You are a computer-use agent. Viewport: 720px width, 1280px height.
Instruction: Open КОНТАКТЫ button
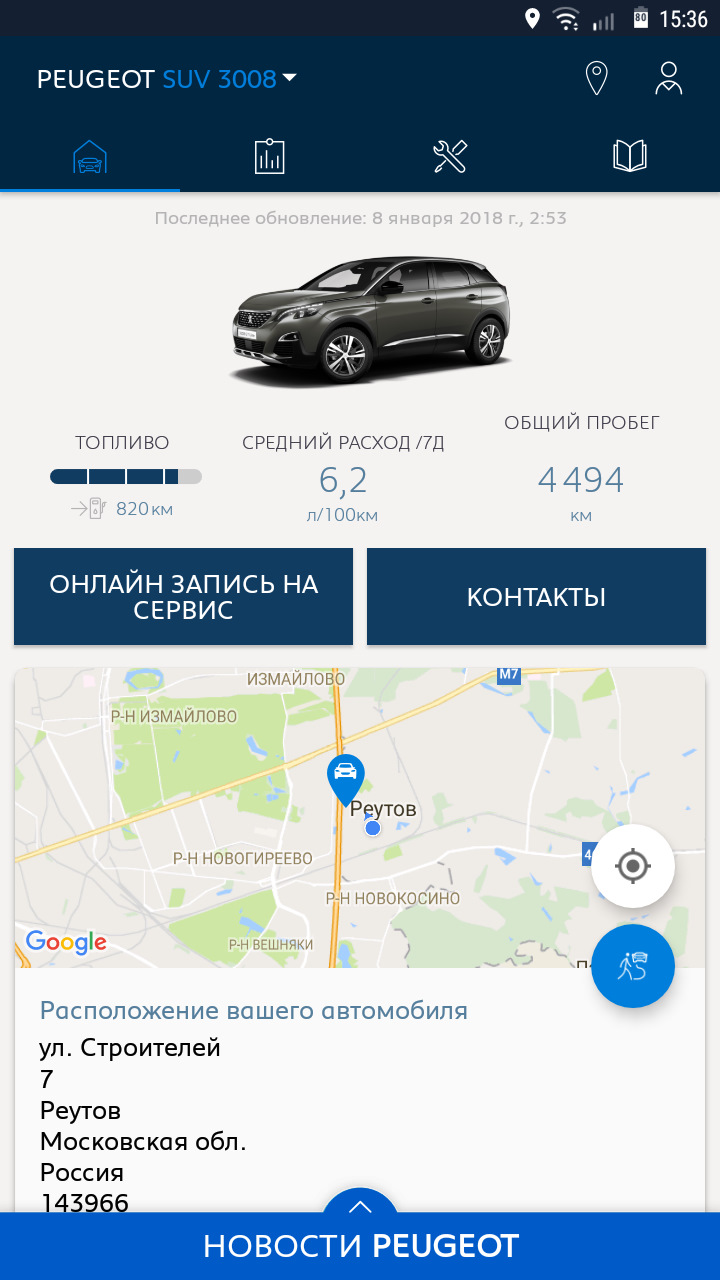tap(536, 597)
